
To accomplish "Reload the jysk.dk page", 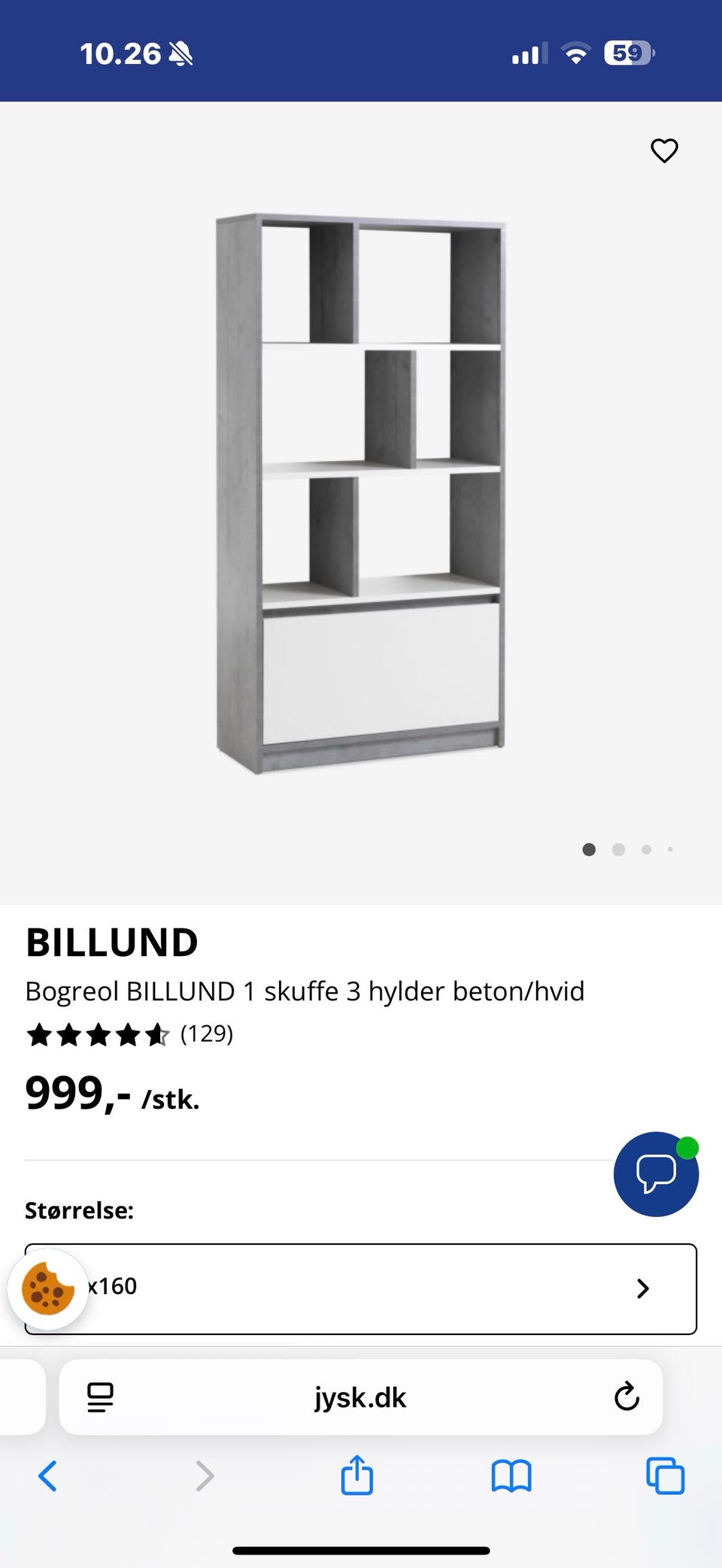I will [x=626, y=1397].
